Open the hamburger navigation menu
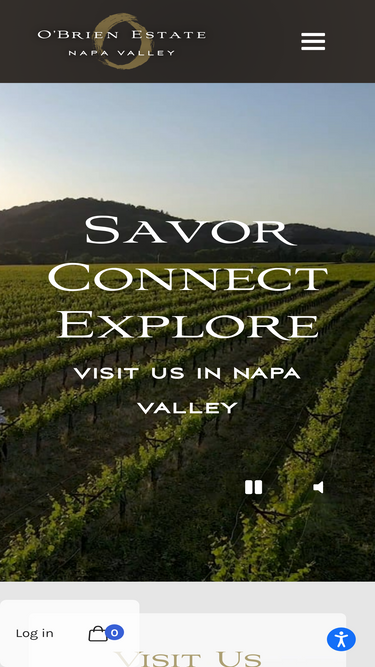The height and width of the screenshot is (667, 375). tap(313, 41)
